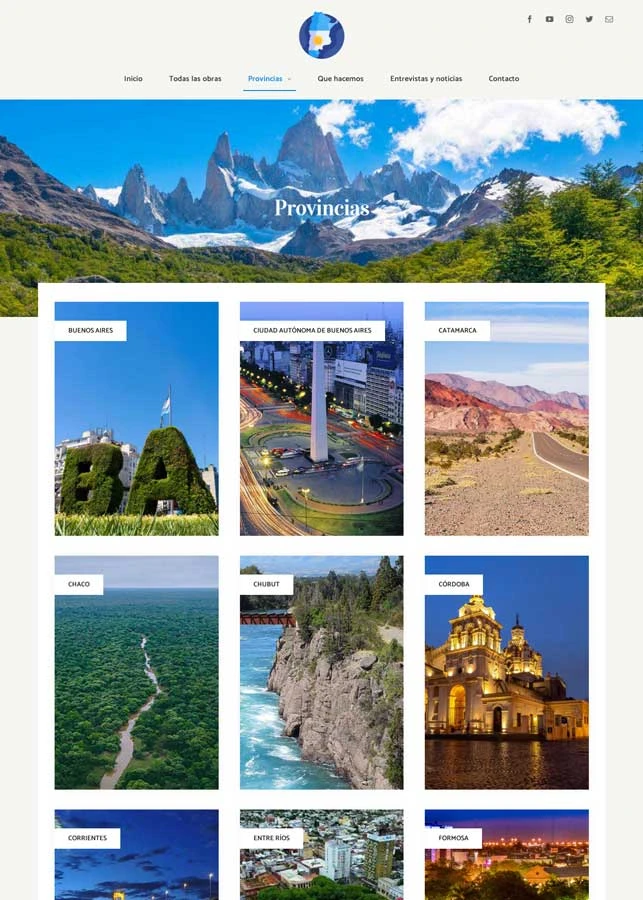
Task: Open Ciudad Autónoma de Buenos Aires card
Action: pyautogui.click(x=321, y=420)
